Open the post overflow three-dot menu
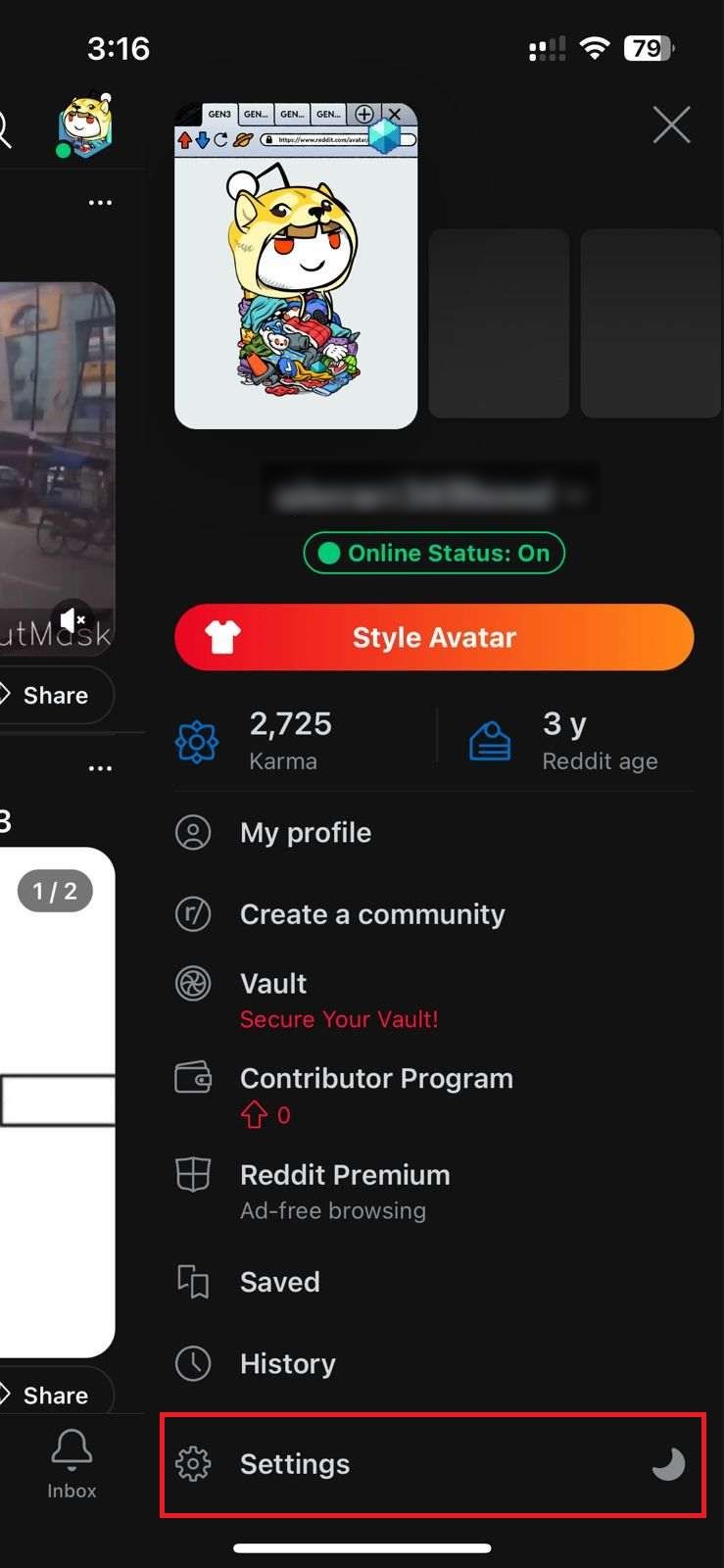The image size is (724, 1568). [x=100, y=766]
